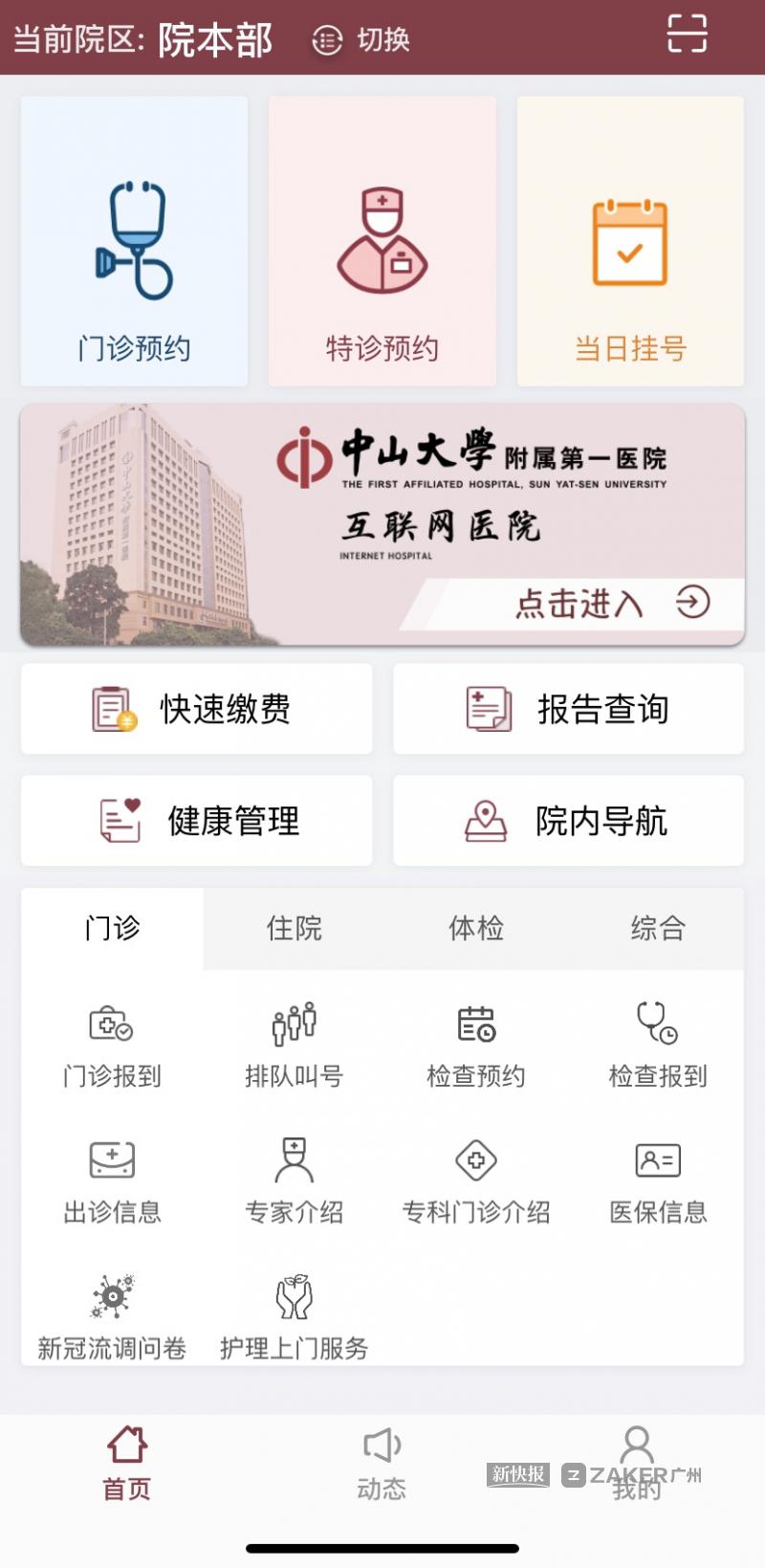Open 特诊预约 special clinic appointment card
This screenshot has height=1568, width=765.
[x=382, y=241]
